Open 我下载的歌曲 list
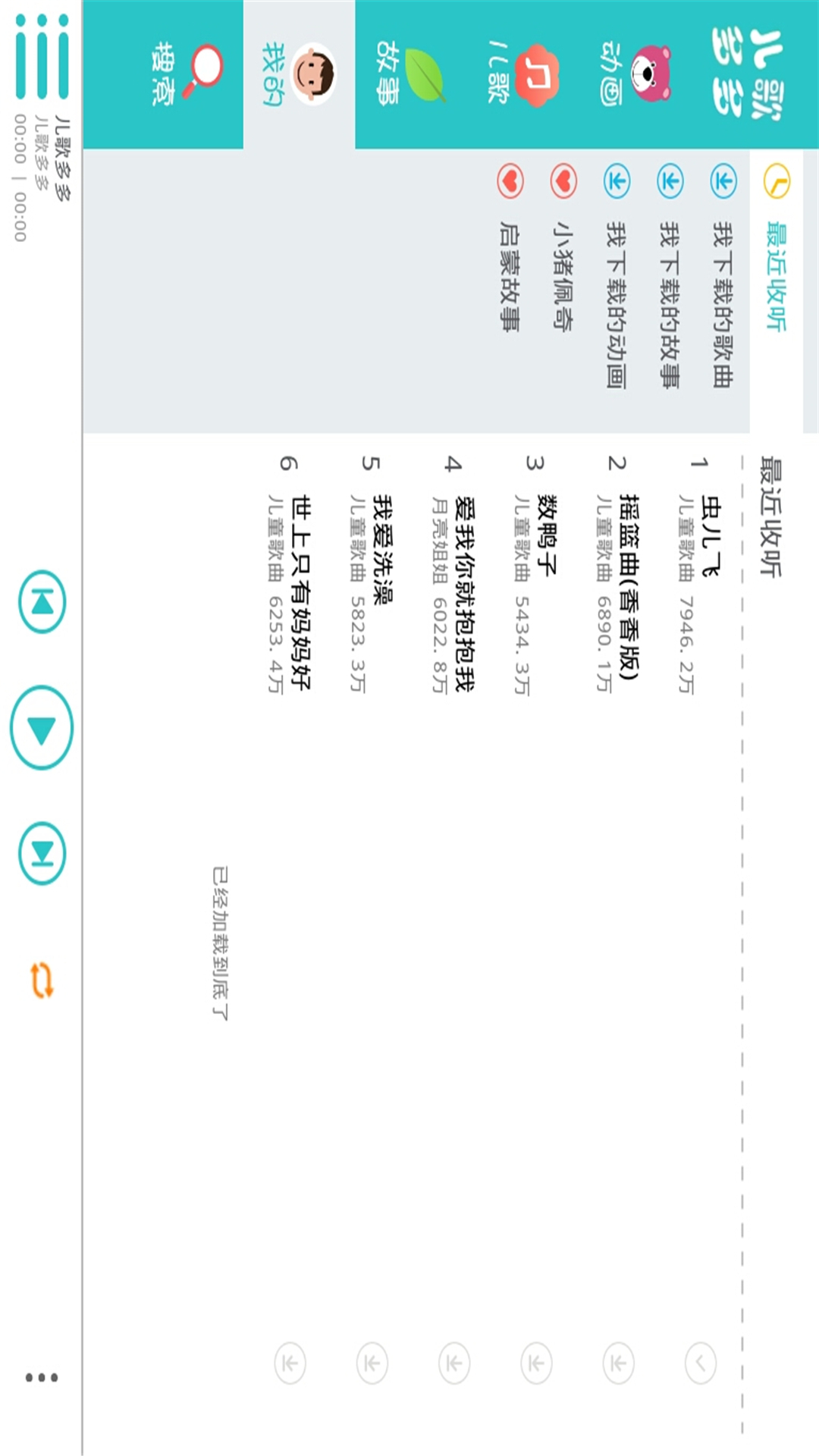819x1456 pixels. 723,303
